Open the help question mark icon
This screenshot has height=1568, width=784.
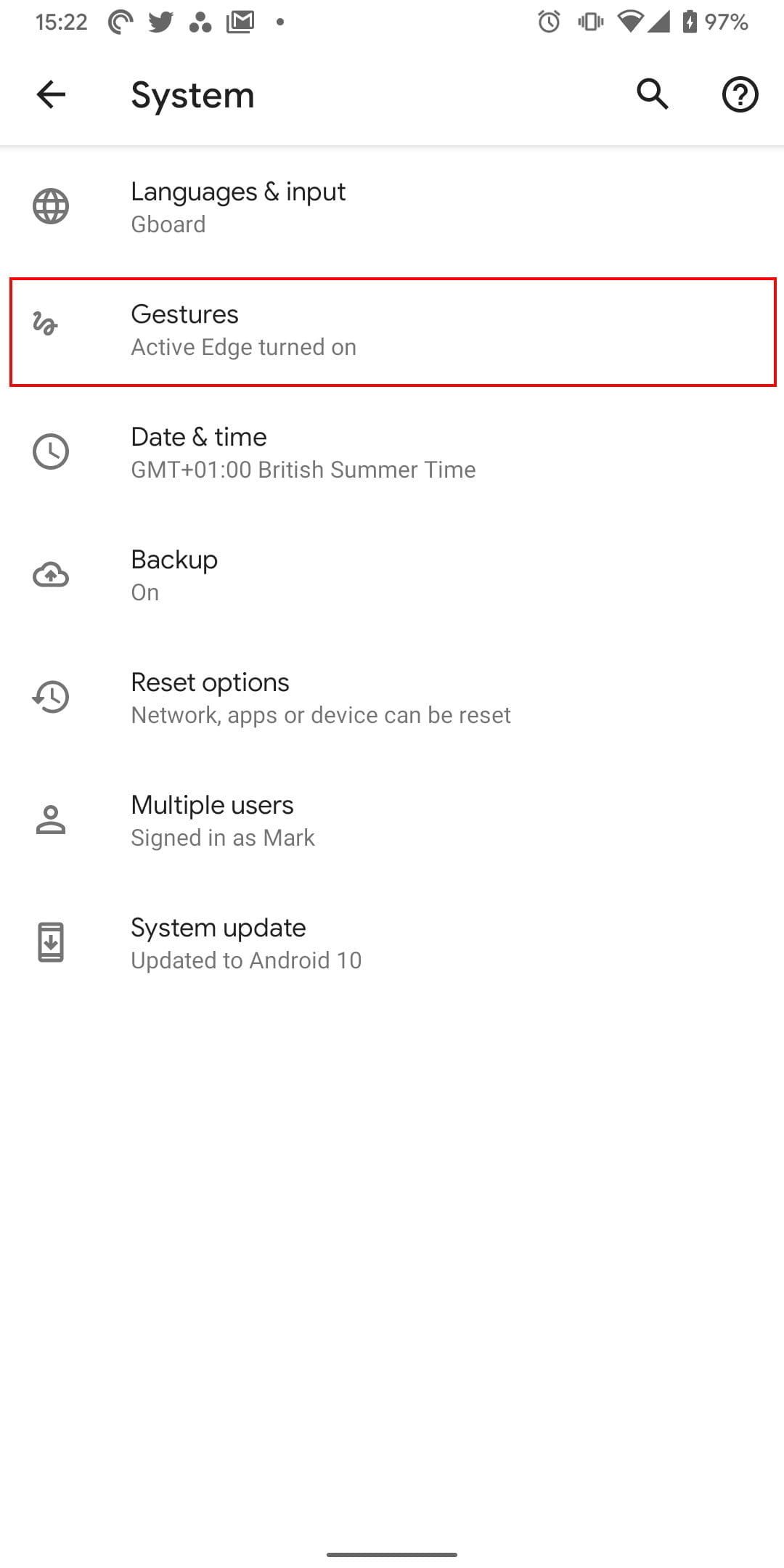click(740, 94)
